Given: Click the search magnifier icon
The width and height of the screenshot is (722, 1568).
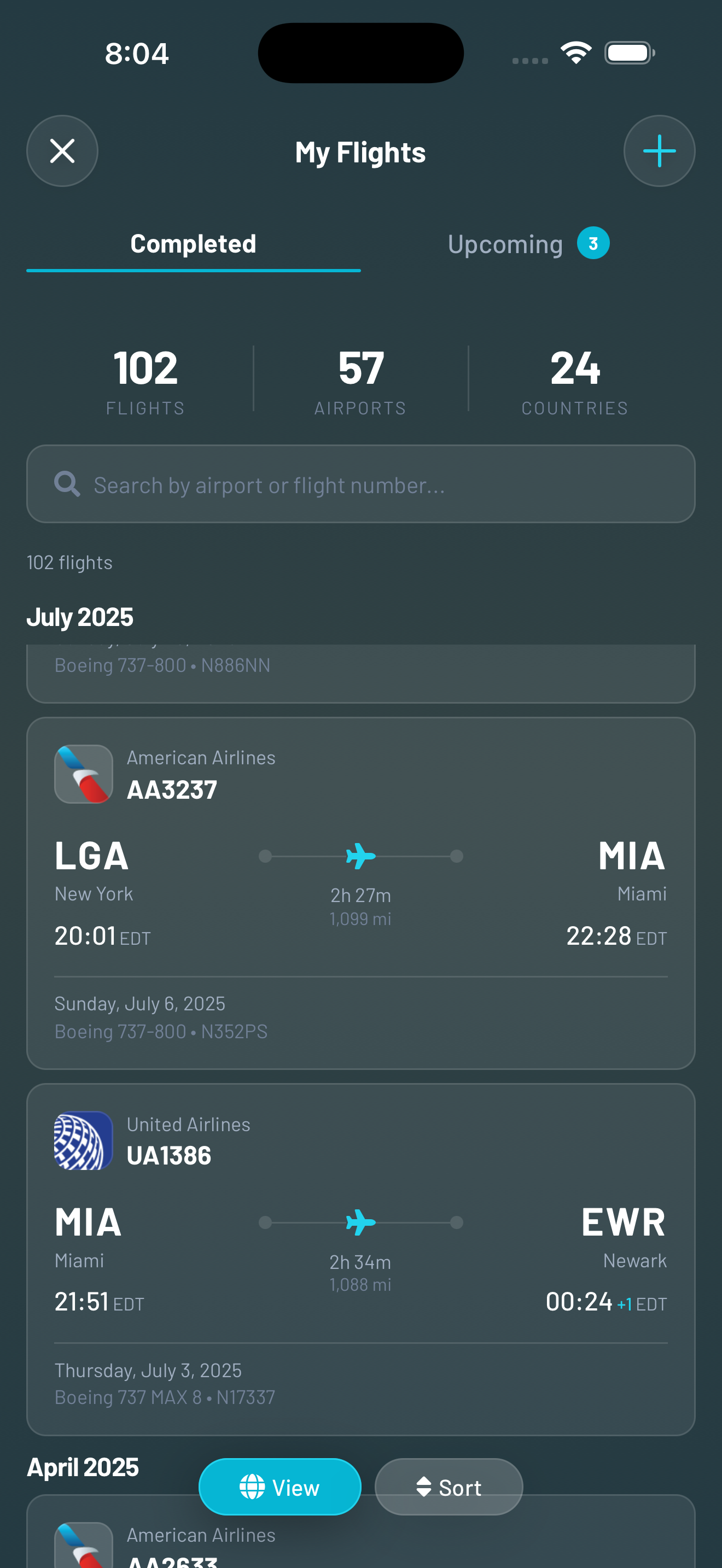Looking at the screenshot, I should pyautogui.click(x=66, y=483).
